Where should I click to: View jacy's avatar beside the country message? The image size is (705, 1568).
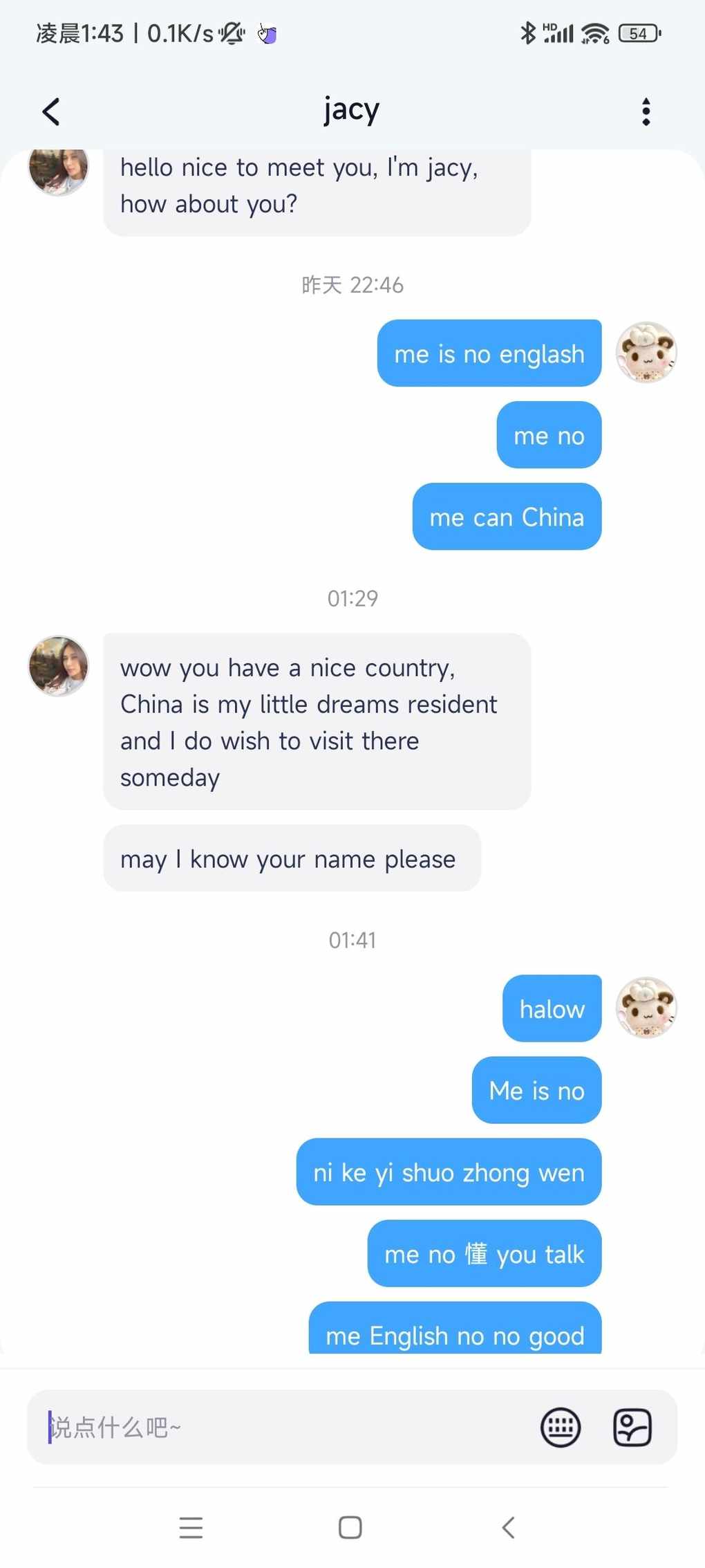pos(59,665)
